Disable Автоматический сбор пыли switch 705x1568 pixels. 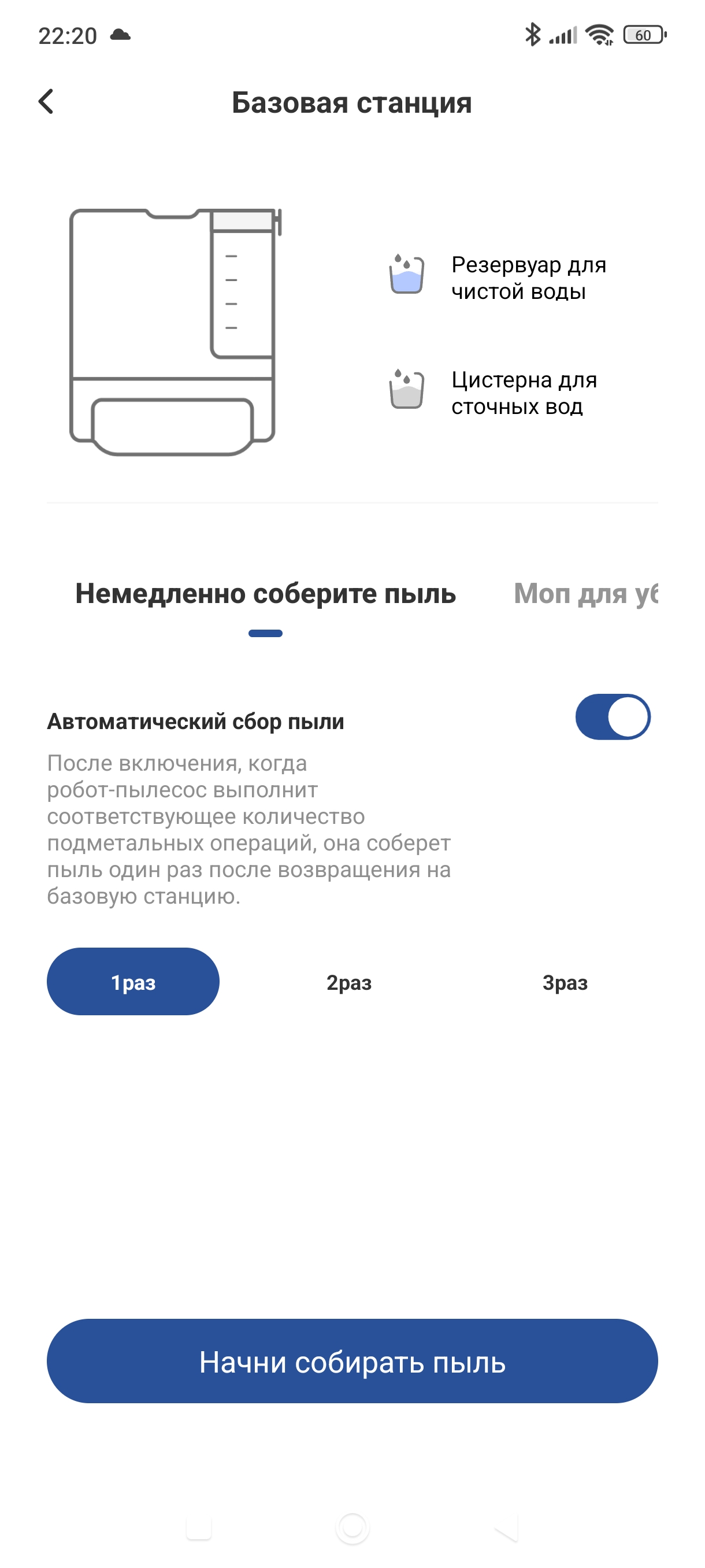pyautogui.click(x=612, y=717)
